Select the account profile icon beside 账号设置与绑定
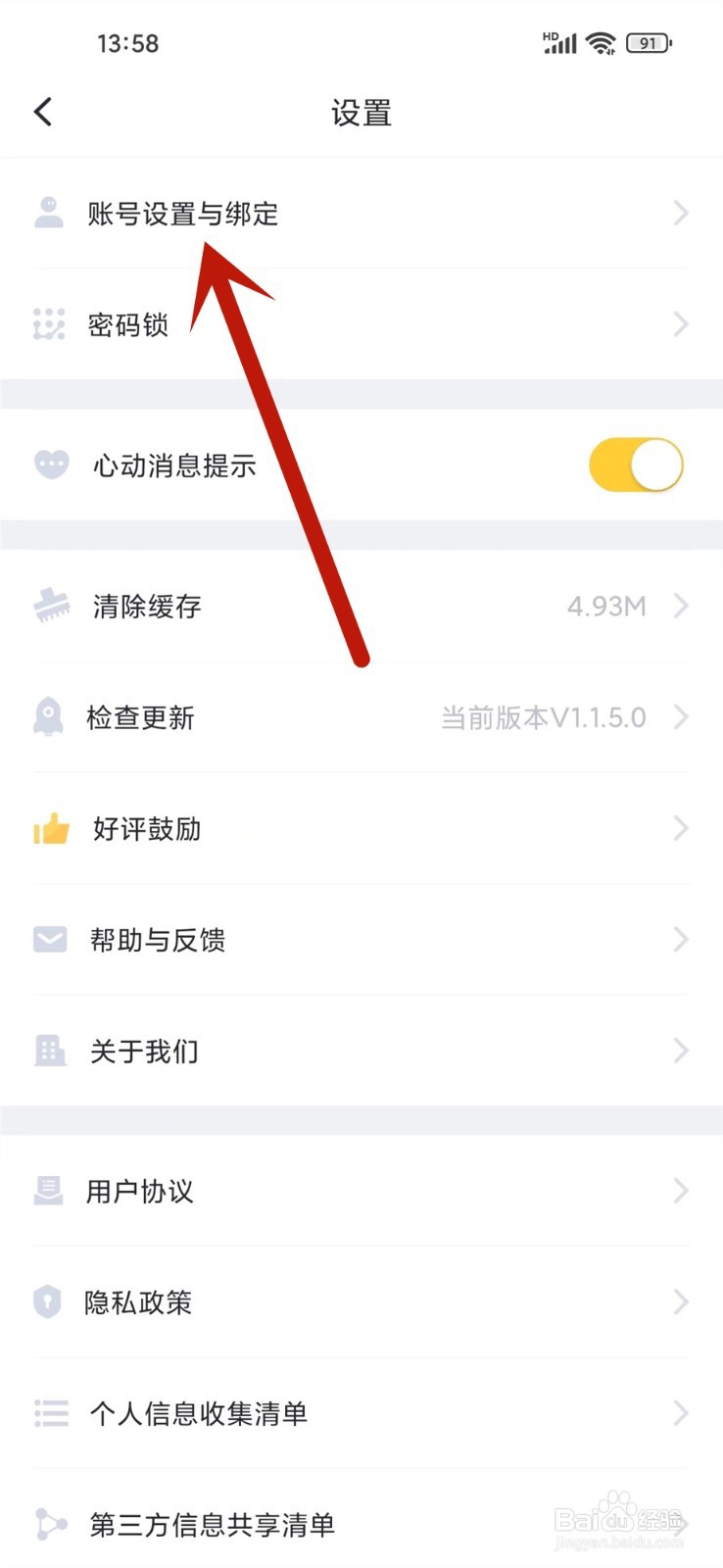Viewport: 723px width, 1568px height. click(47, 214)
